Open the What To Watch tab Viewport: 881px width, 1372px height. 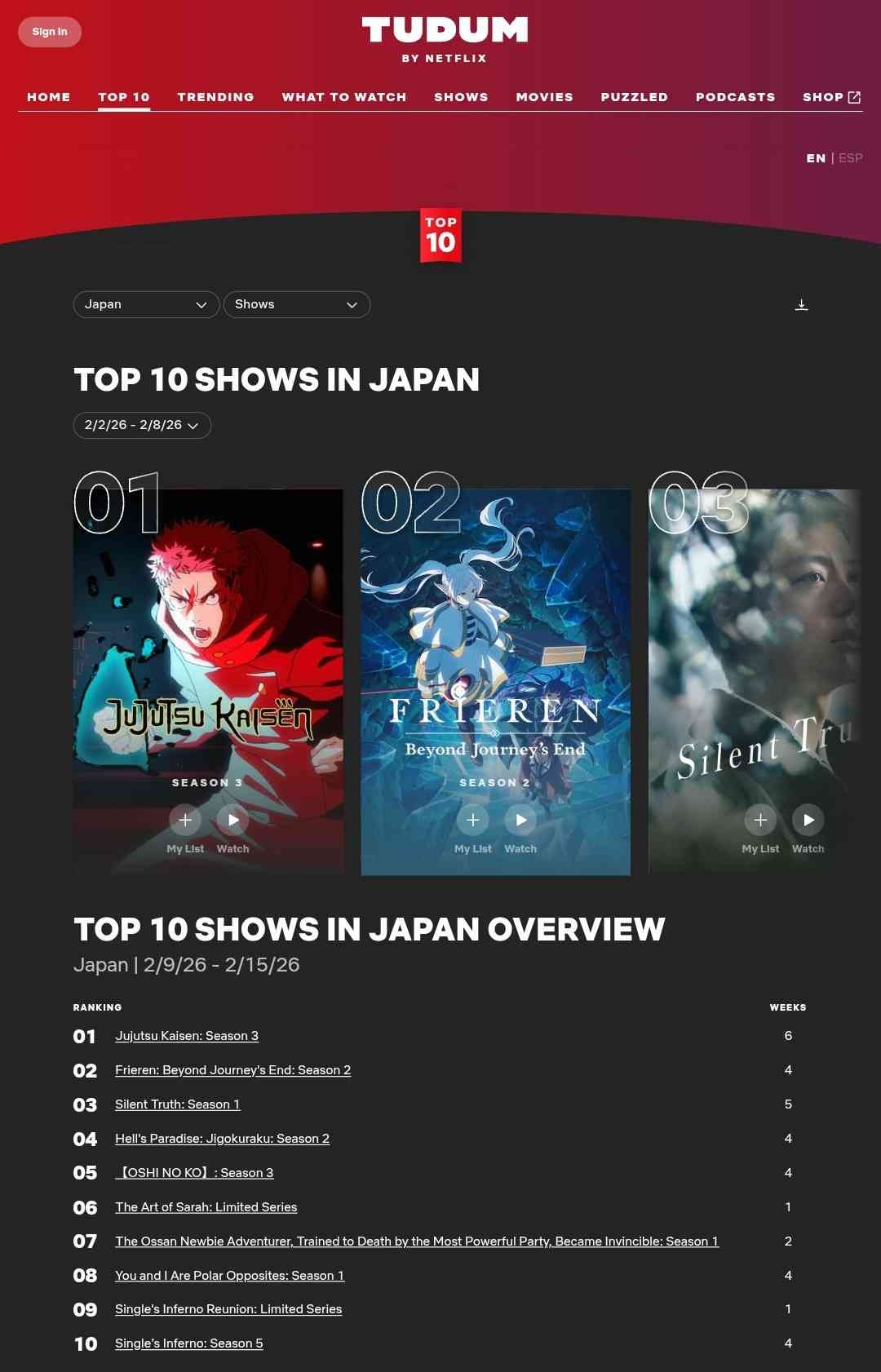pyautogui.click(x=344, y=97)
